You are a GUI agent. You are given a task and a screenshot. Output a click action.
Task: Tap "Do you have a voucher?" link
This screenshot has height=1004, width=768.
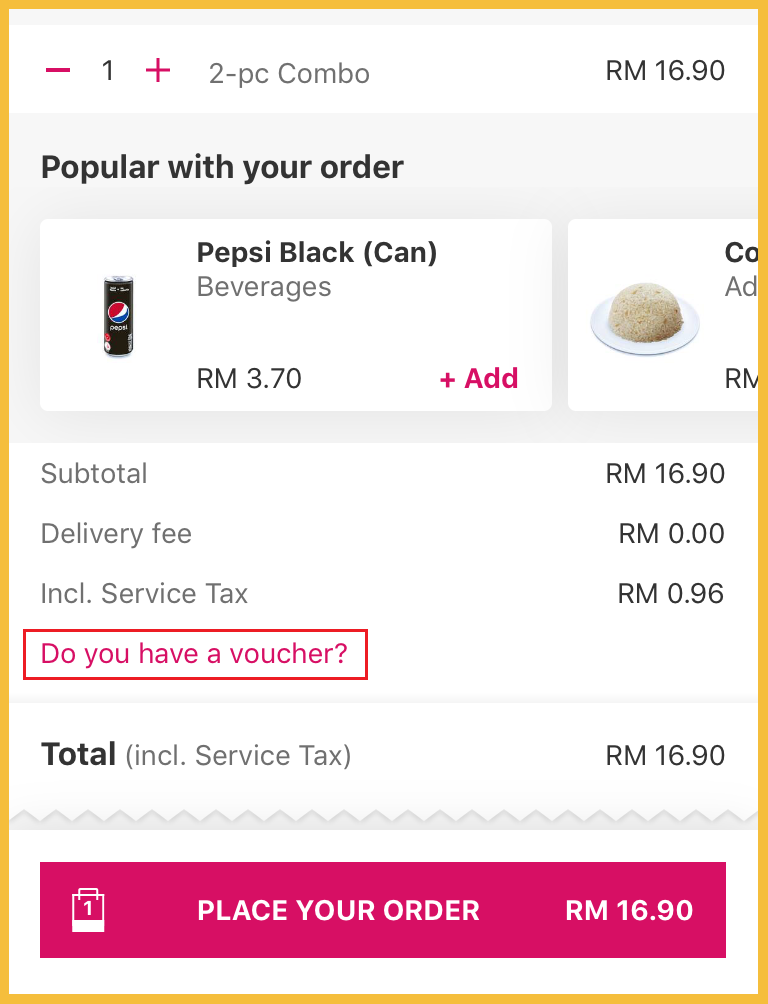pos(195,654)
